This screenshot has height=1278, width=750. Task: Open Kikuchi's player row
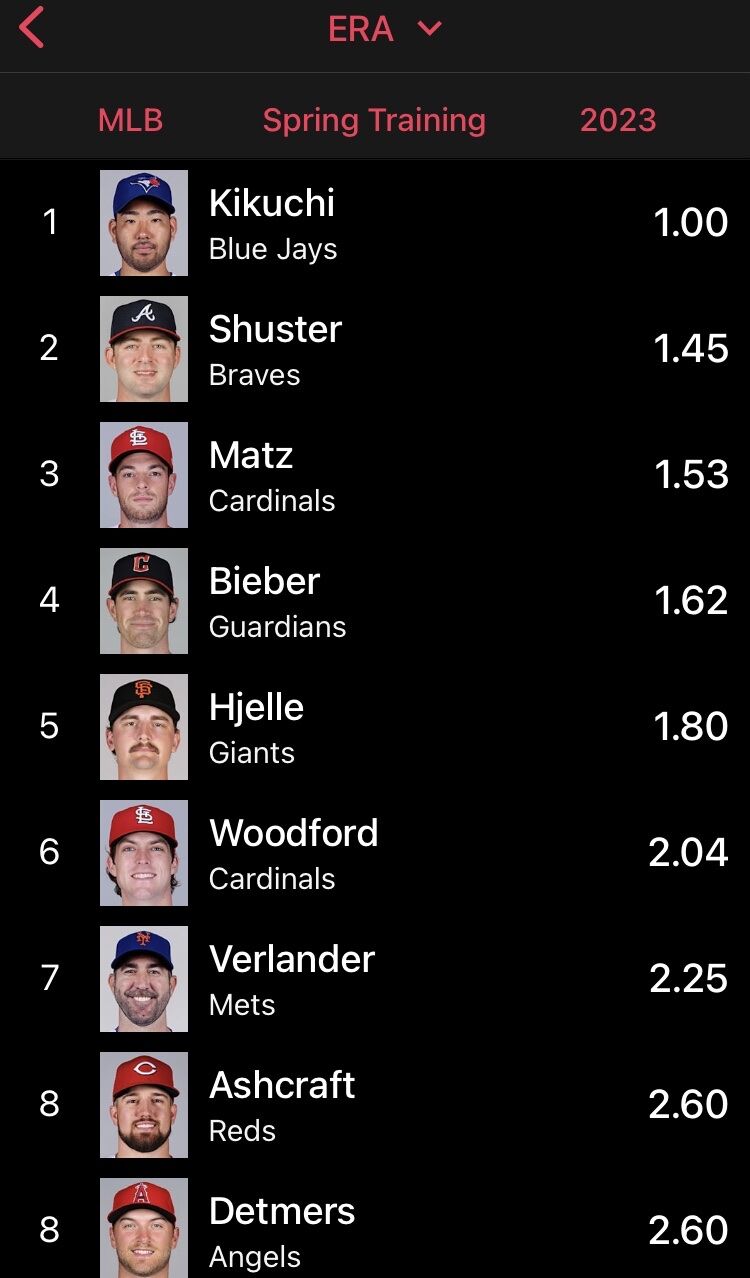(375, 223)
